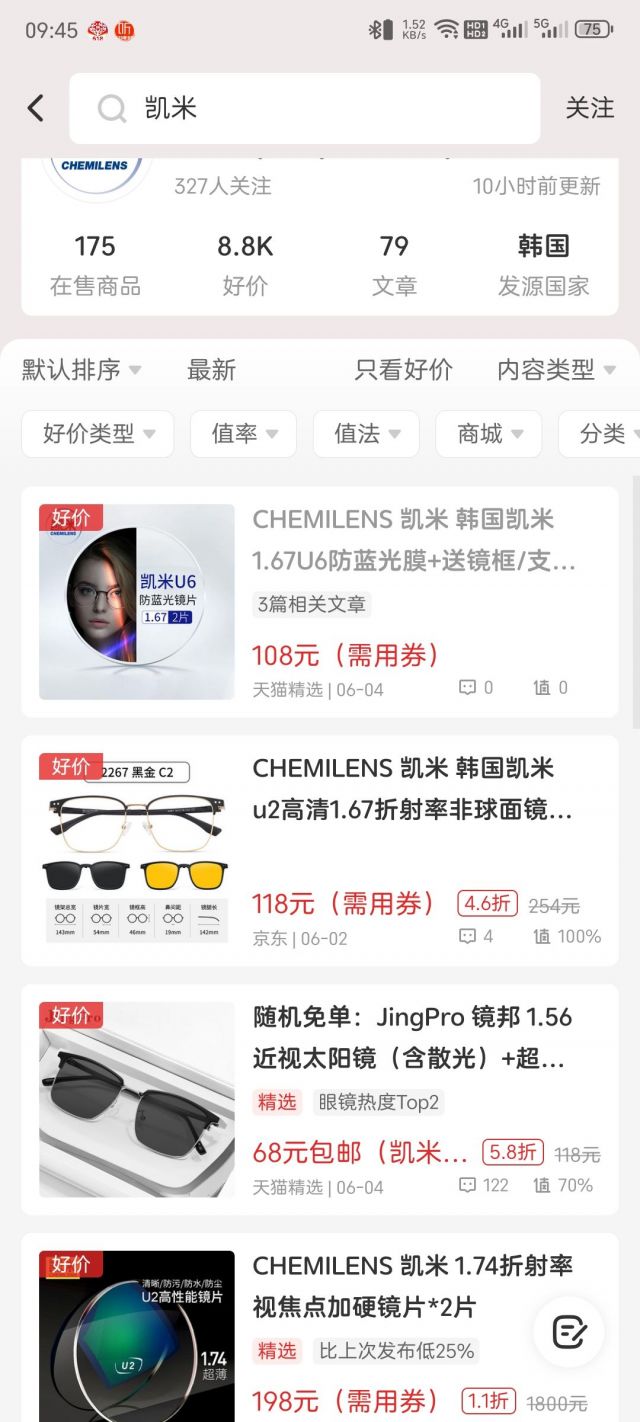
Task: Expand the 内容类型 dropdown
Action: point(556,370)
